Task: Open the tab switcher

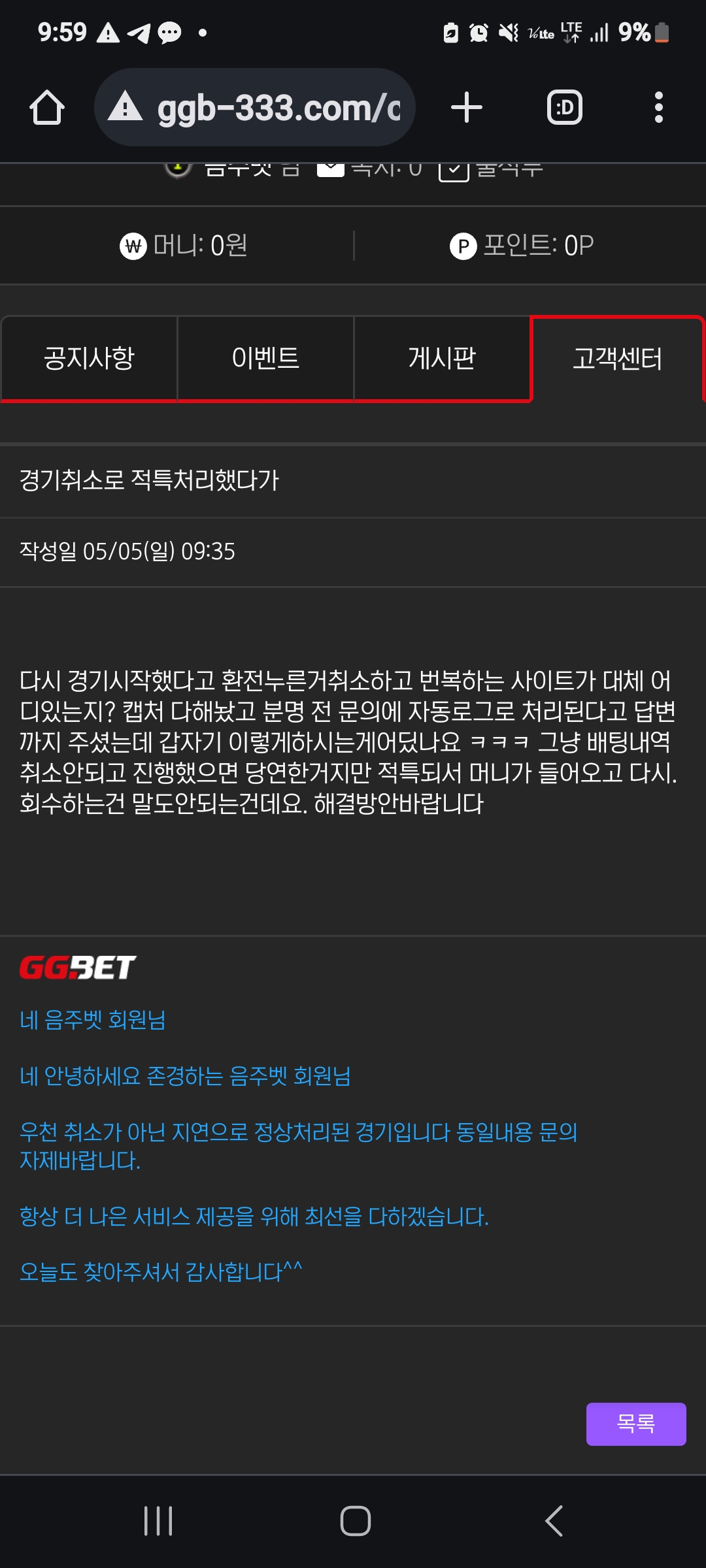Action: (564, 108)
